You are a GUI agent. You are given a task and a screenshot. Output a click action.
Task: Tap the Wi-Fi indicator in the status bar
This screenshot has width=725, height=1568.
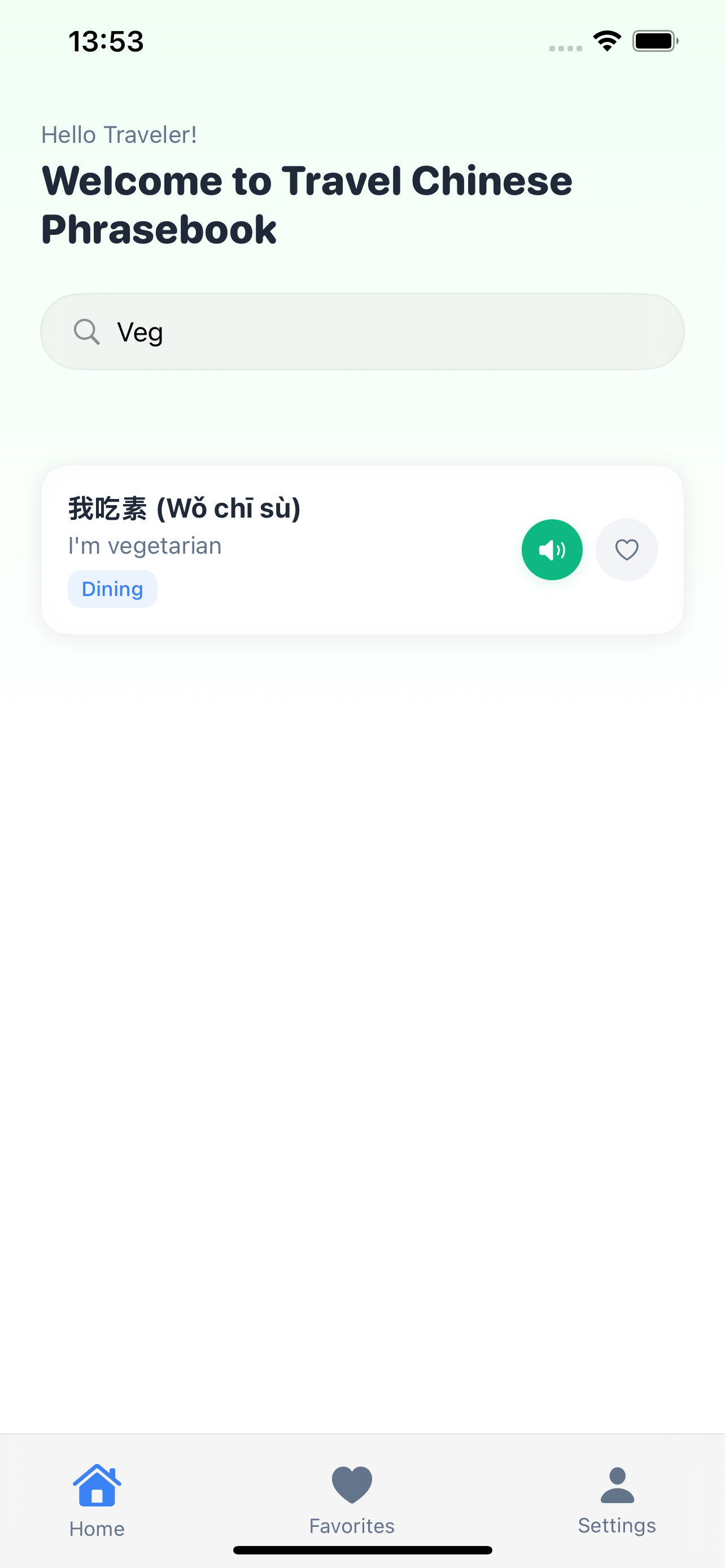[606, 40]
